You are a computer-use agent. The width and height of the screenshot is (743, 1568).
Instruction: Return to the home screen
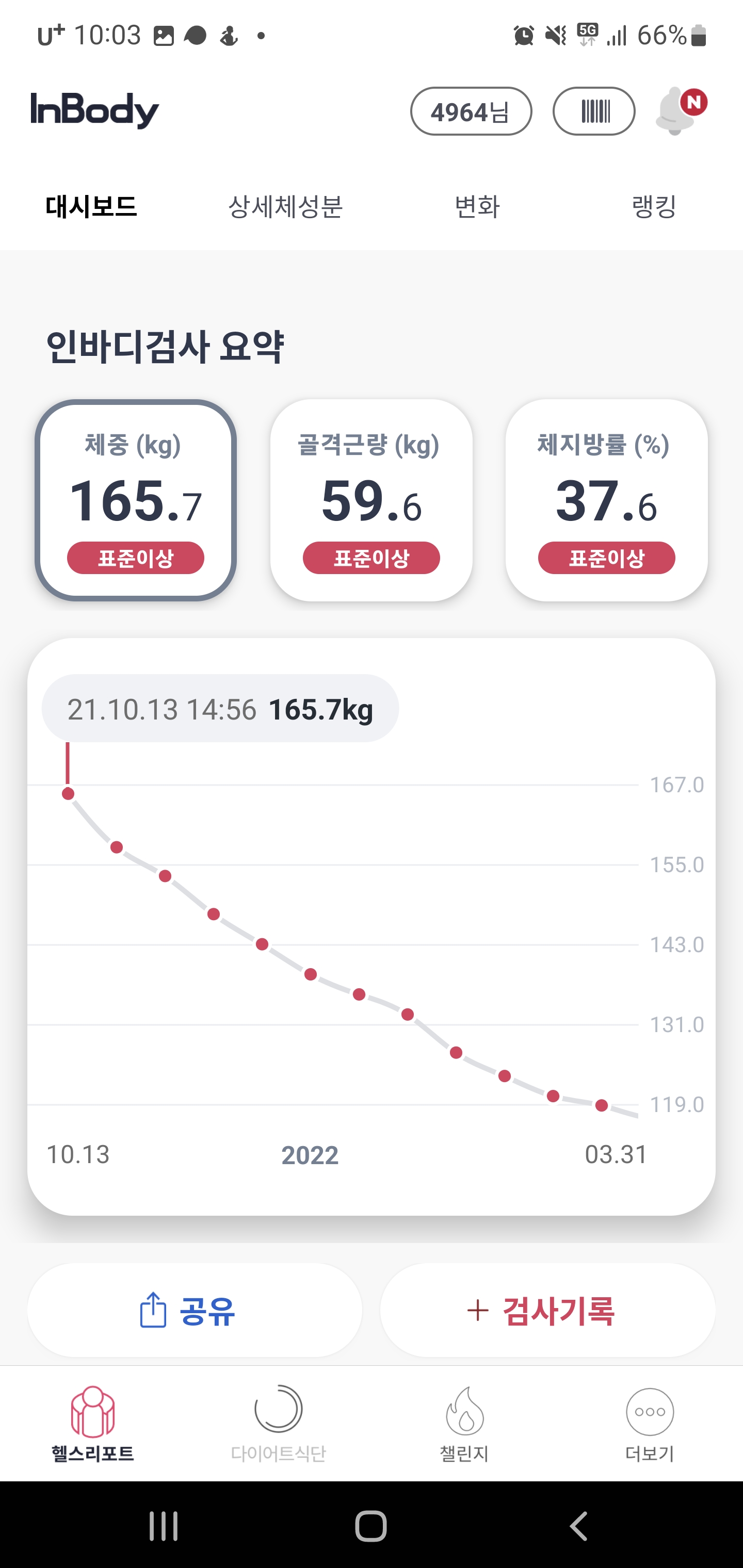[x=371, y=1526]
